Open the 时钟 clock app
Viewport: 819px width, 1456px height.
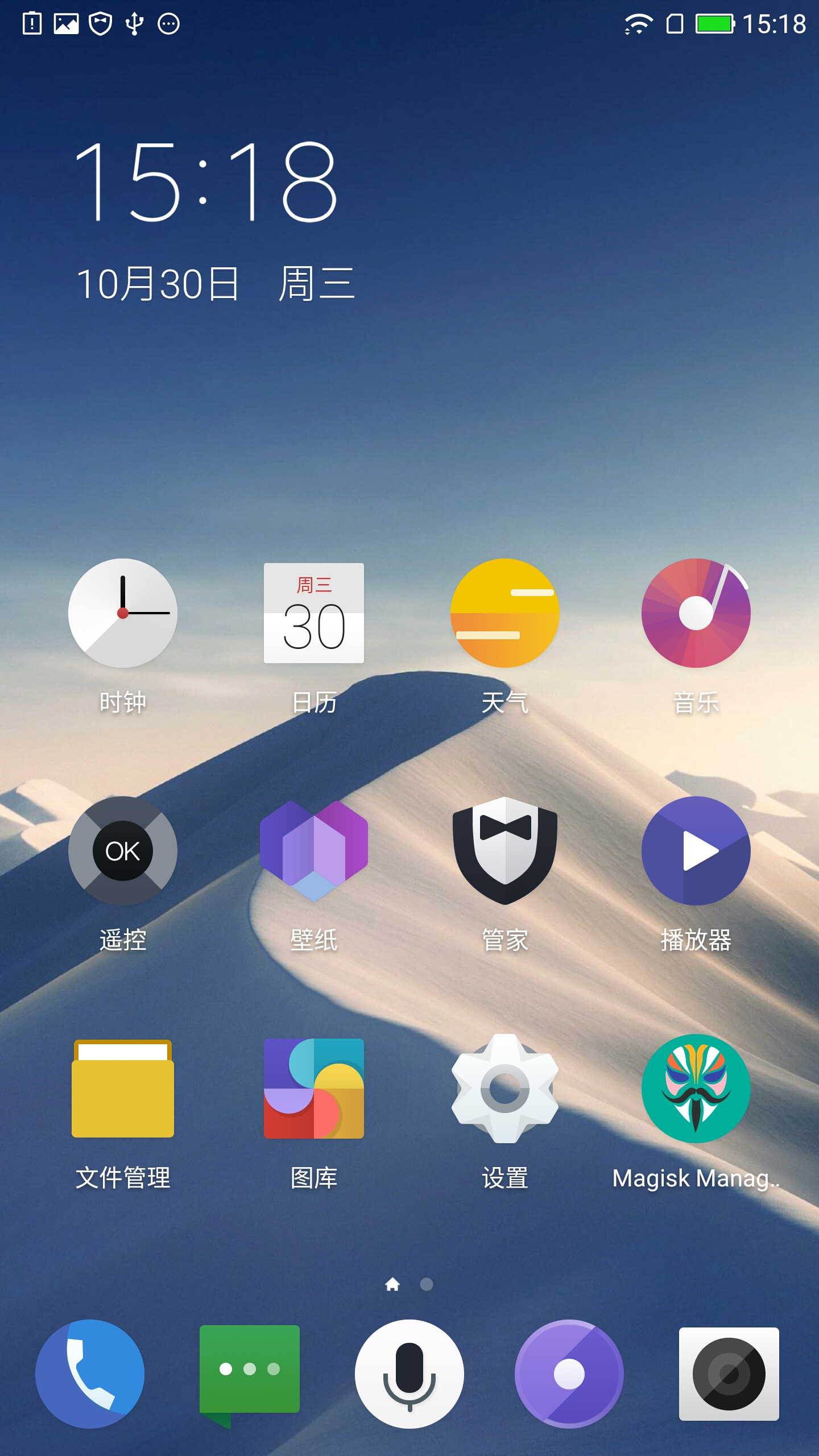coord(123,613)
